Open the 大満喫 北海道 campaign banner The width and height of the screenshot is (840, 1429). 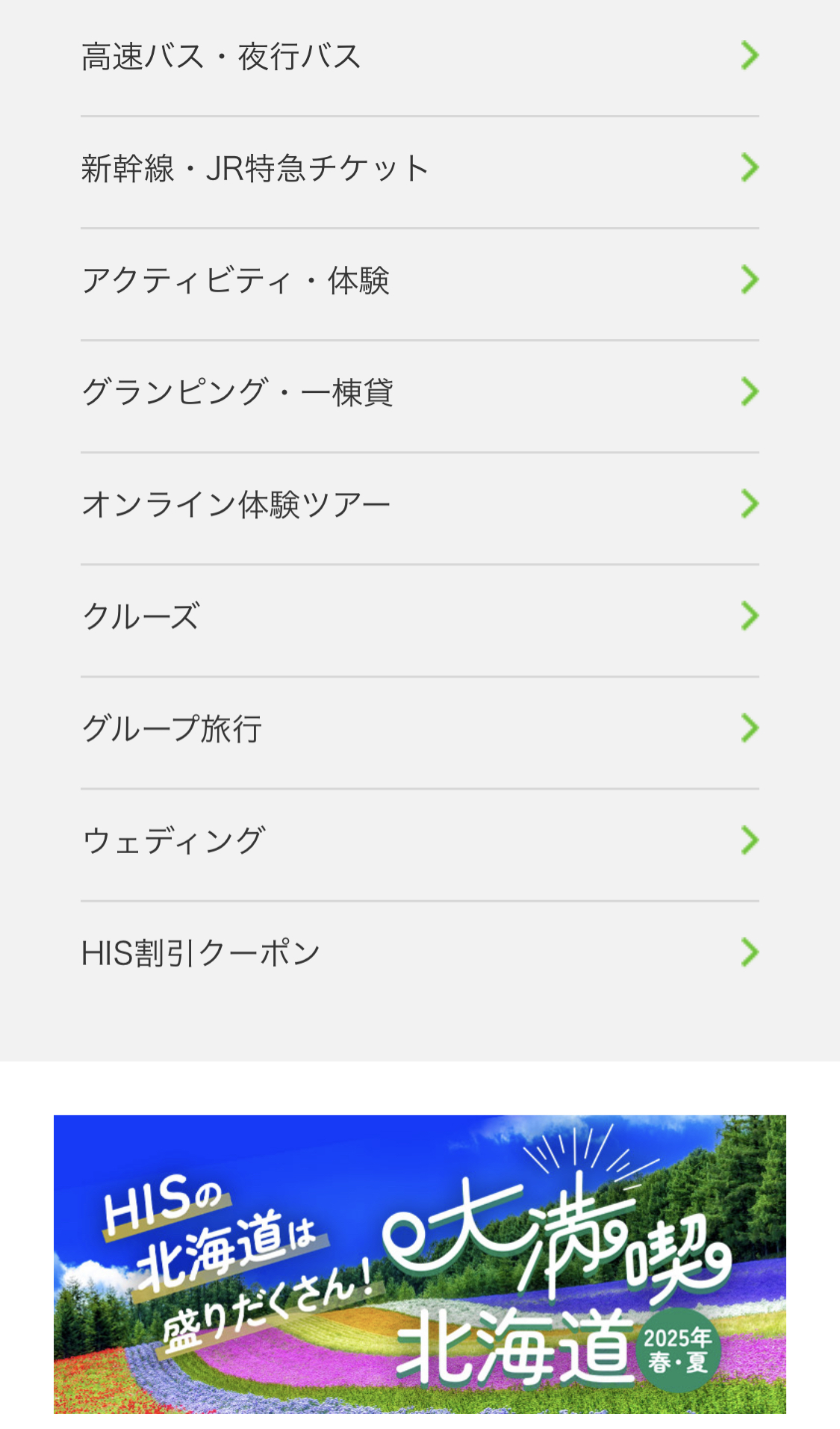[420, 1264]
